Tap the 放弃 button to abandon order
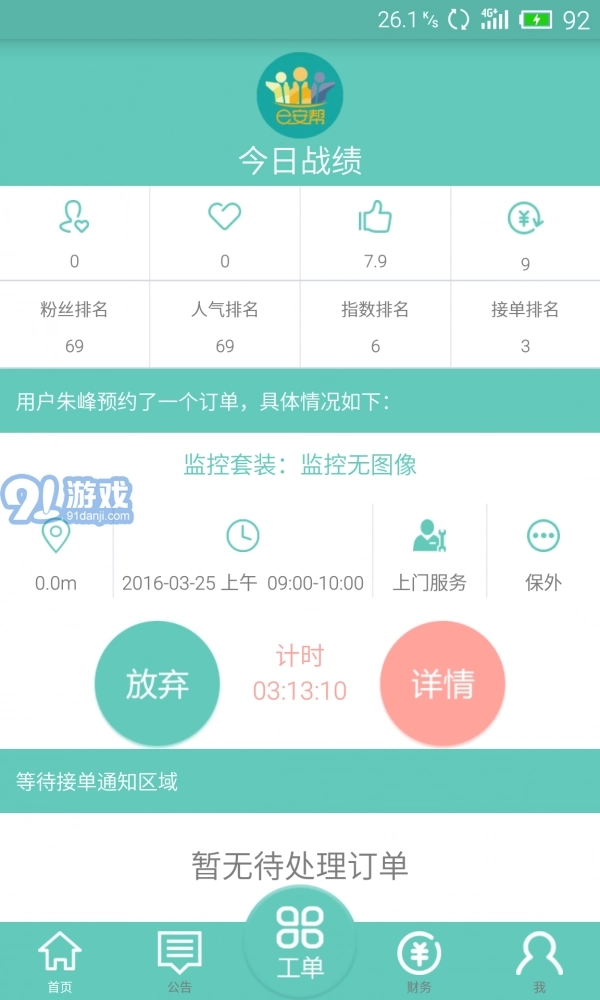The image size is (600, 1000). point(157,684)
